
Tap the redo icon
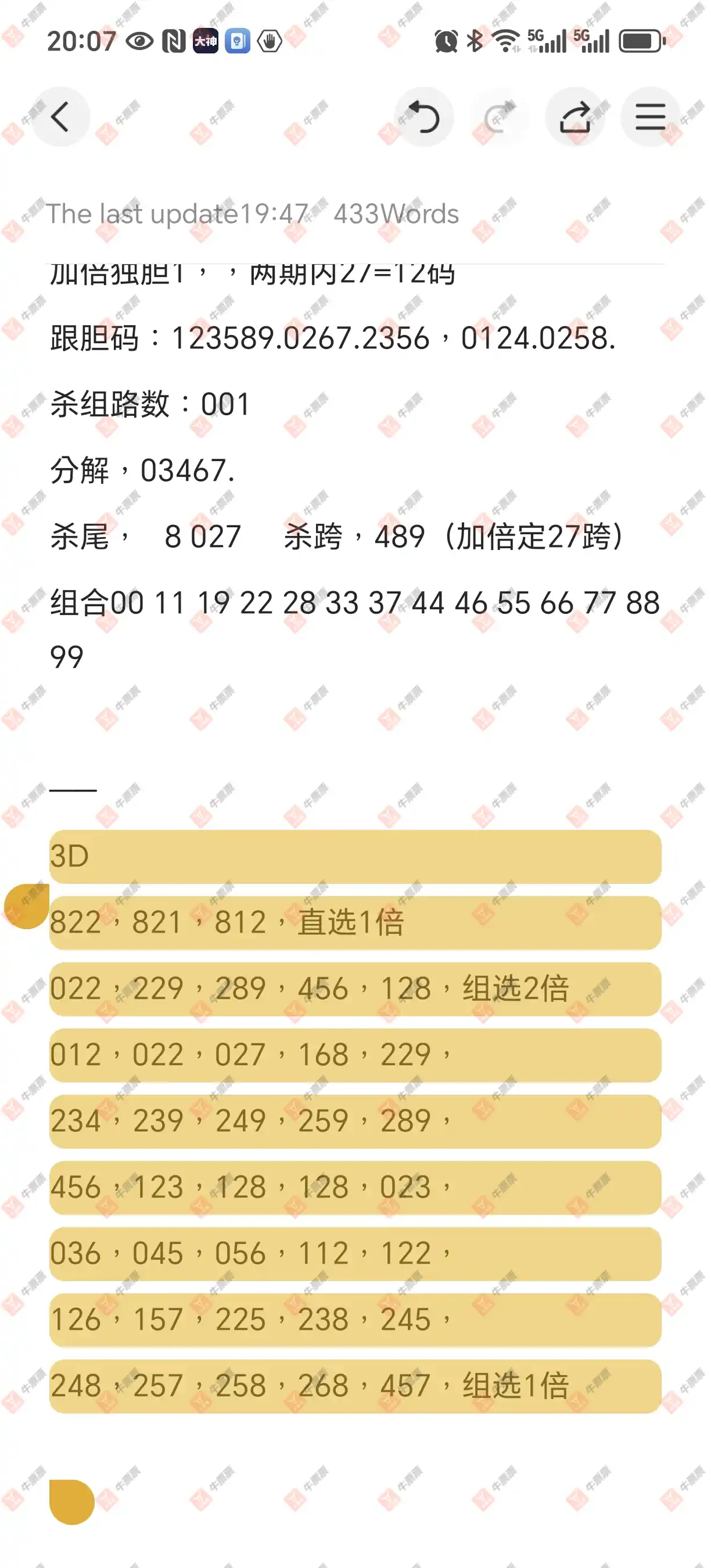[x=499, y=117]
